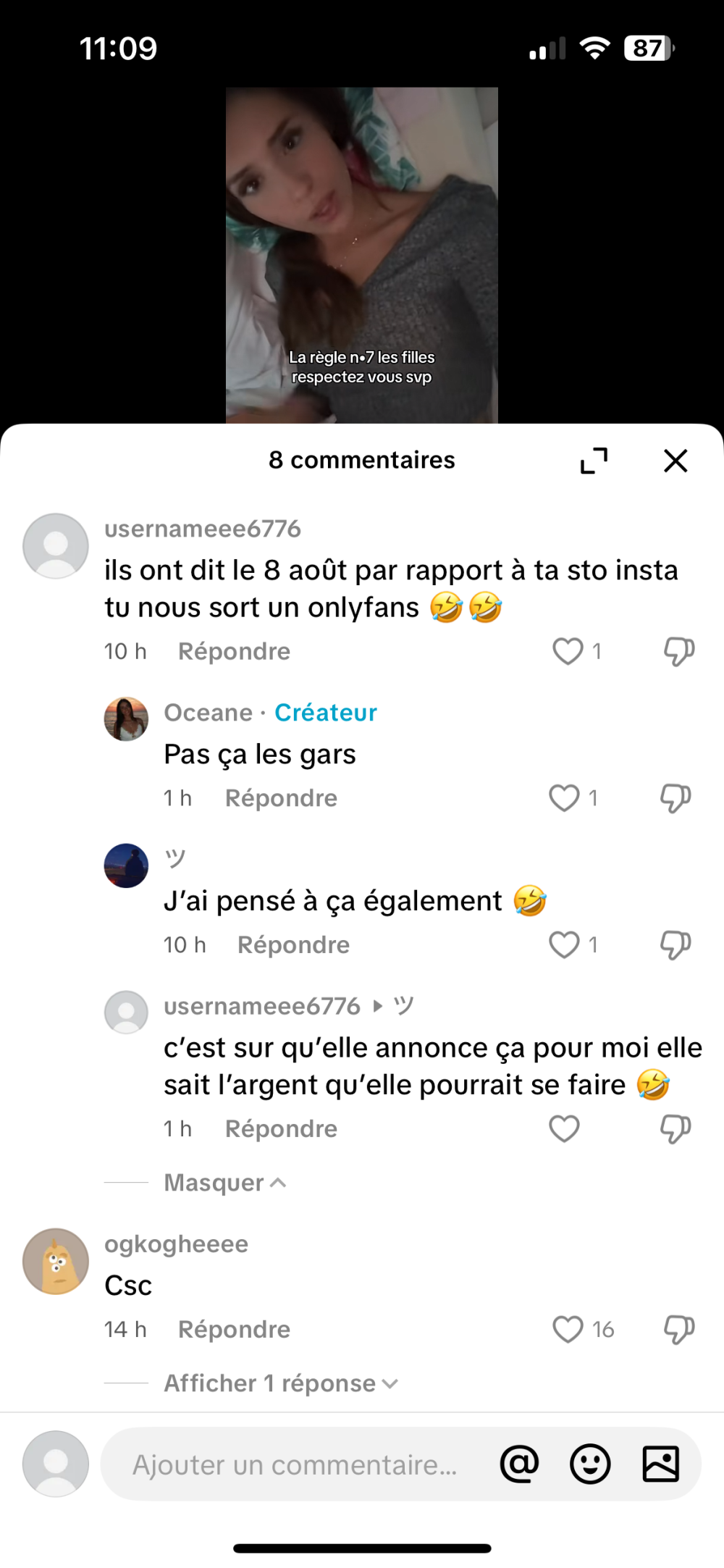
Task: Mention someone with the @ icon
Action: tap(519, 1464)
